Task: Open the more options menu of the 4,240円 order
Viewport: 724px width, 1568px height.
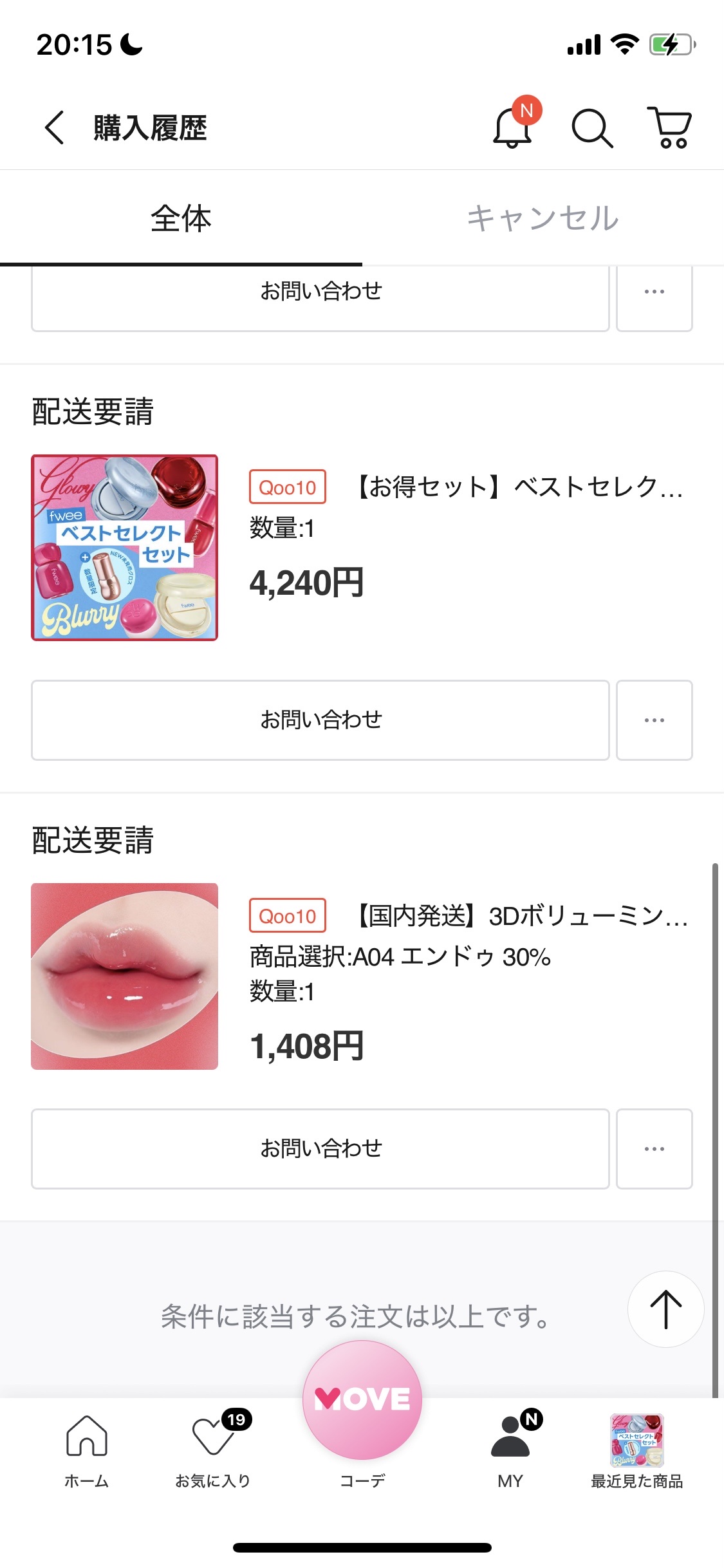Action: pyautogui.click(x=654, y=720)
